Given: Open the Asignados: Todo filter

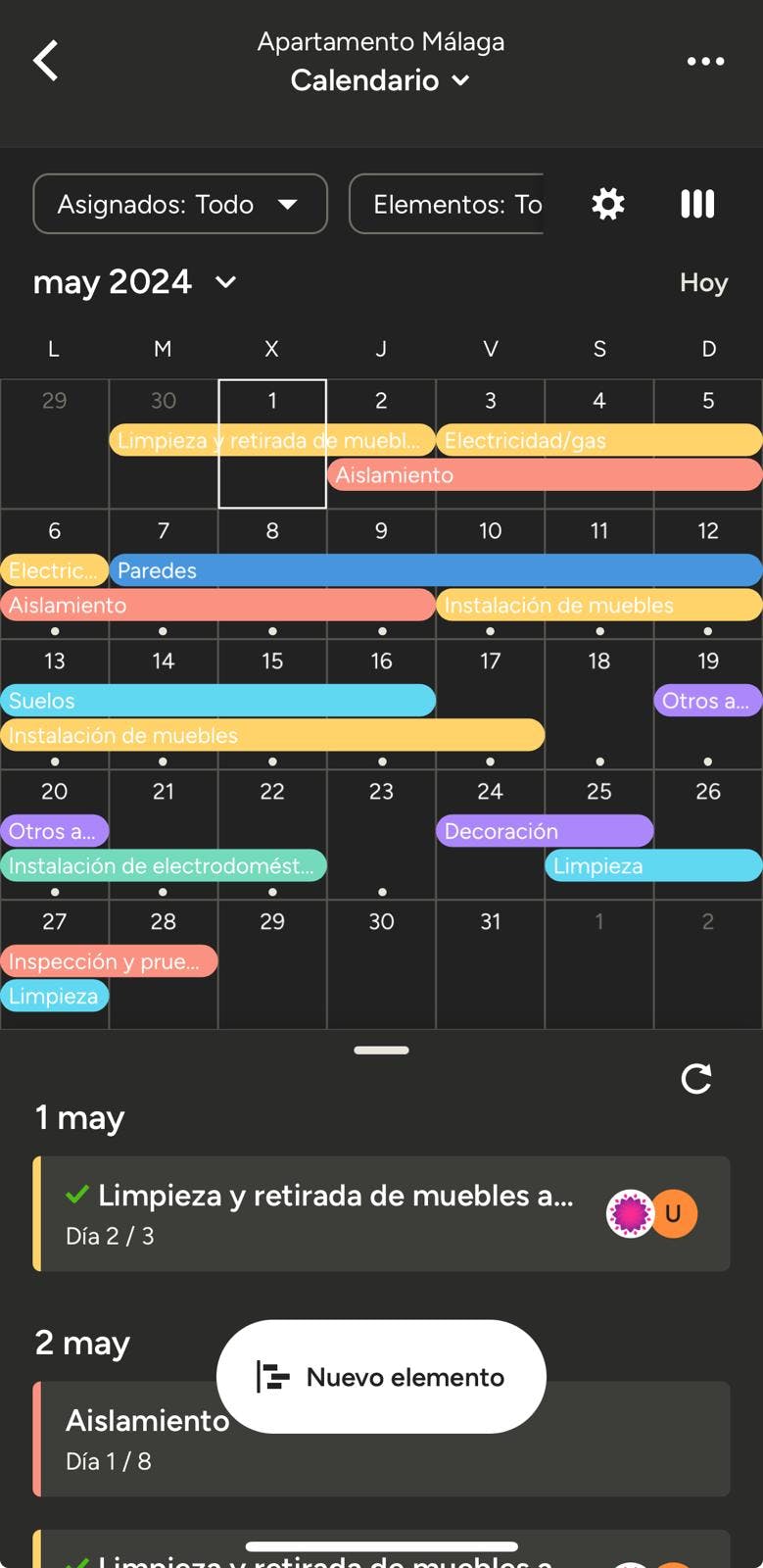Looking at the screenshot, I should point(180,204).
